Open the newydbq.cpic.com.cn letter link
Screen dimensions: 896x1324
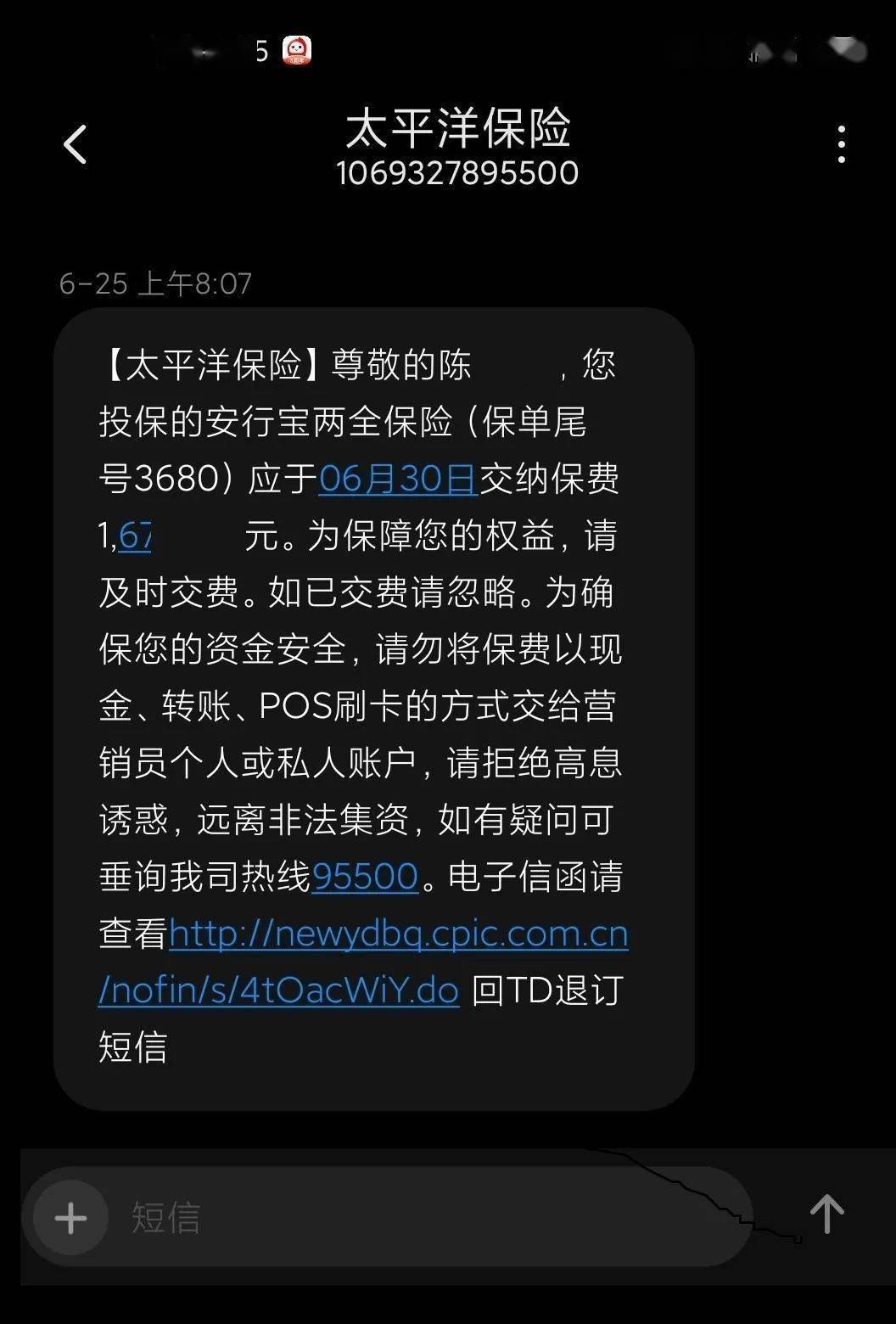(x=399, y=934)
